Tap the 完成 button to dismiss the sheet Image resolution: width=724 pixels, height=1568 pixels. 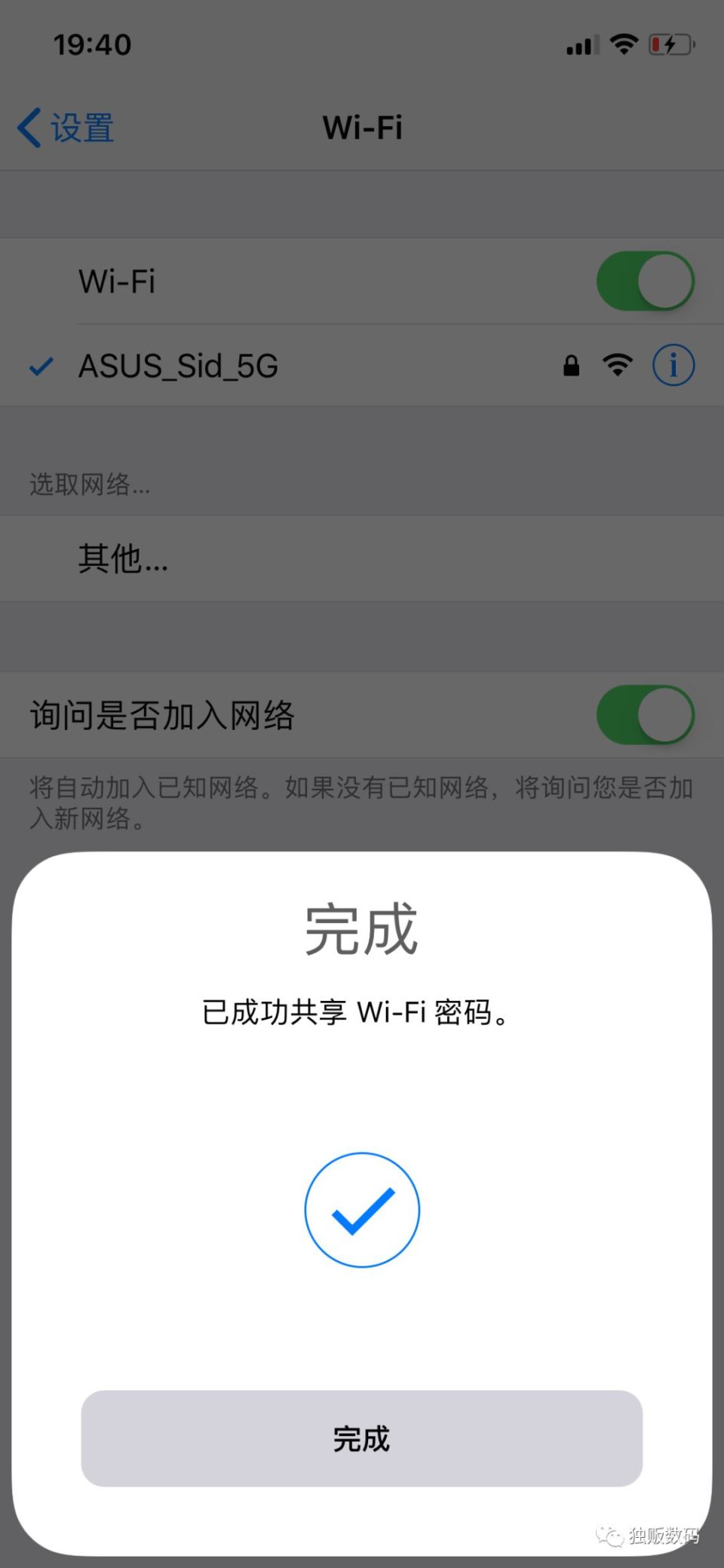(361, 1438)
